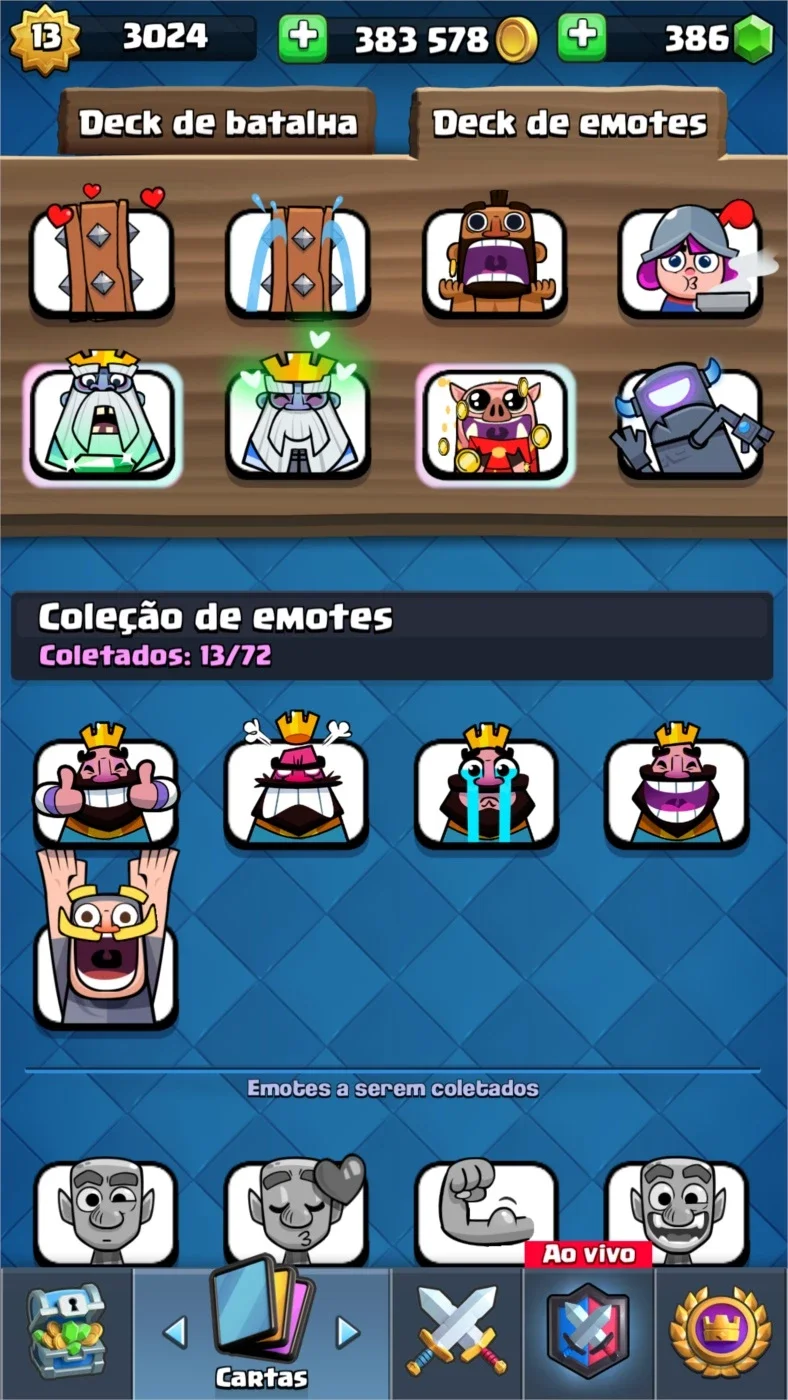Tap the pig with coins emote

(494, 420)
